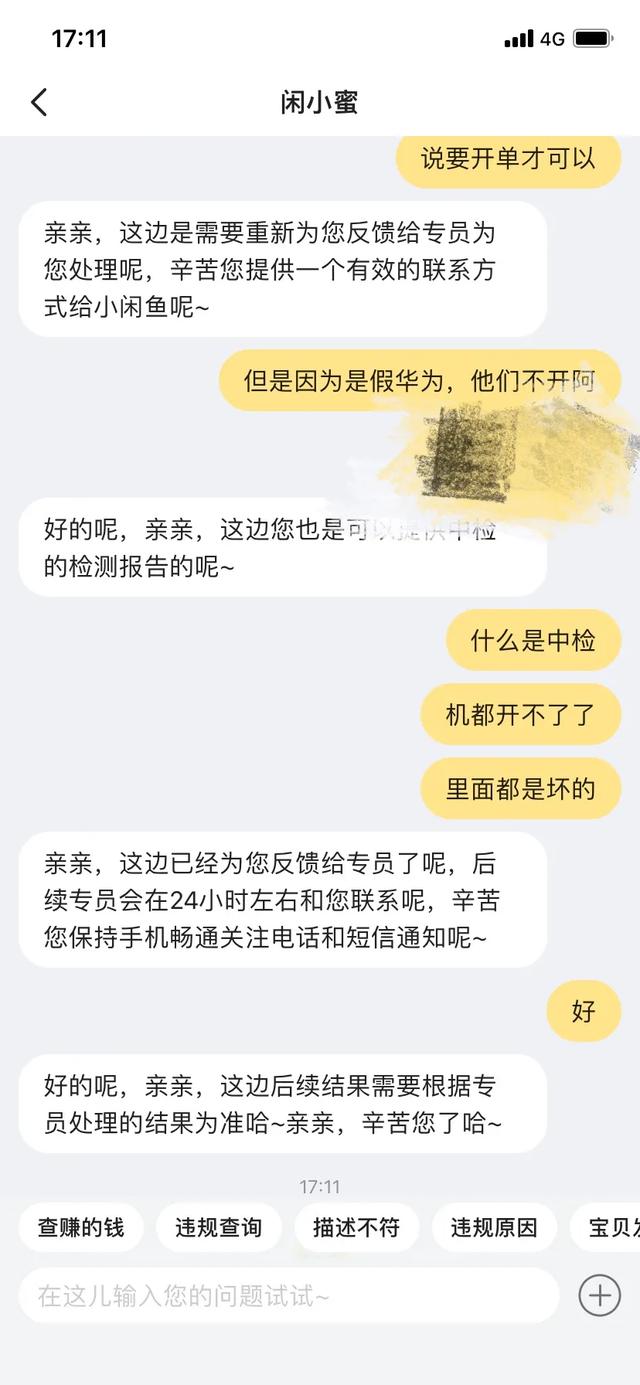Focus the question input field

point(288,1296)
